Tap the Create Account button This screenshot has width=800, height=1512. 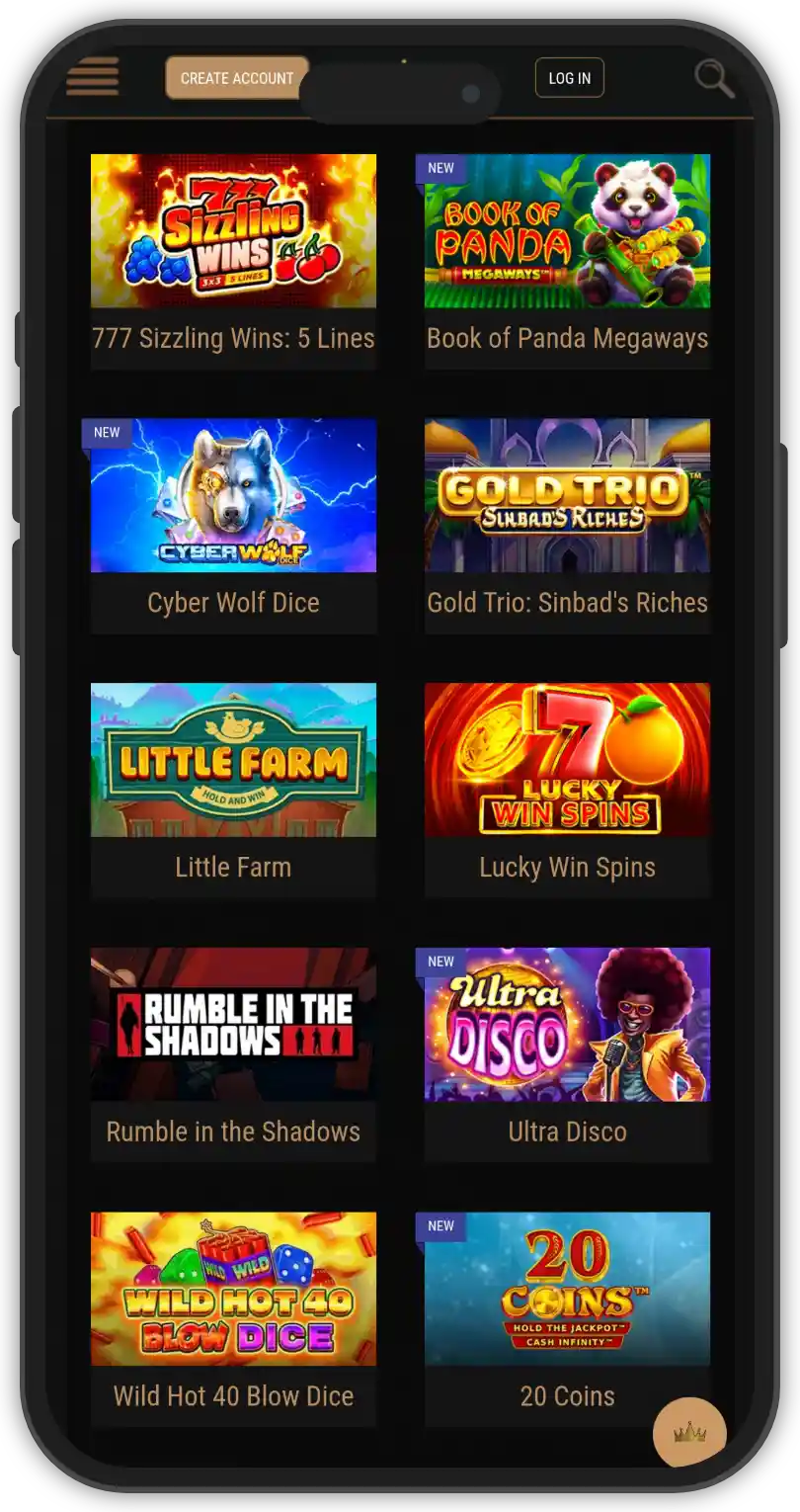235,78
